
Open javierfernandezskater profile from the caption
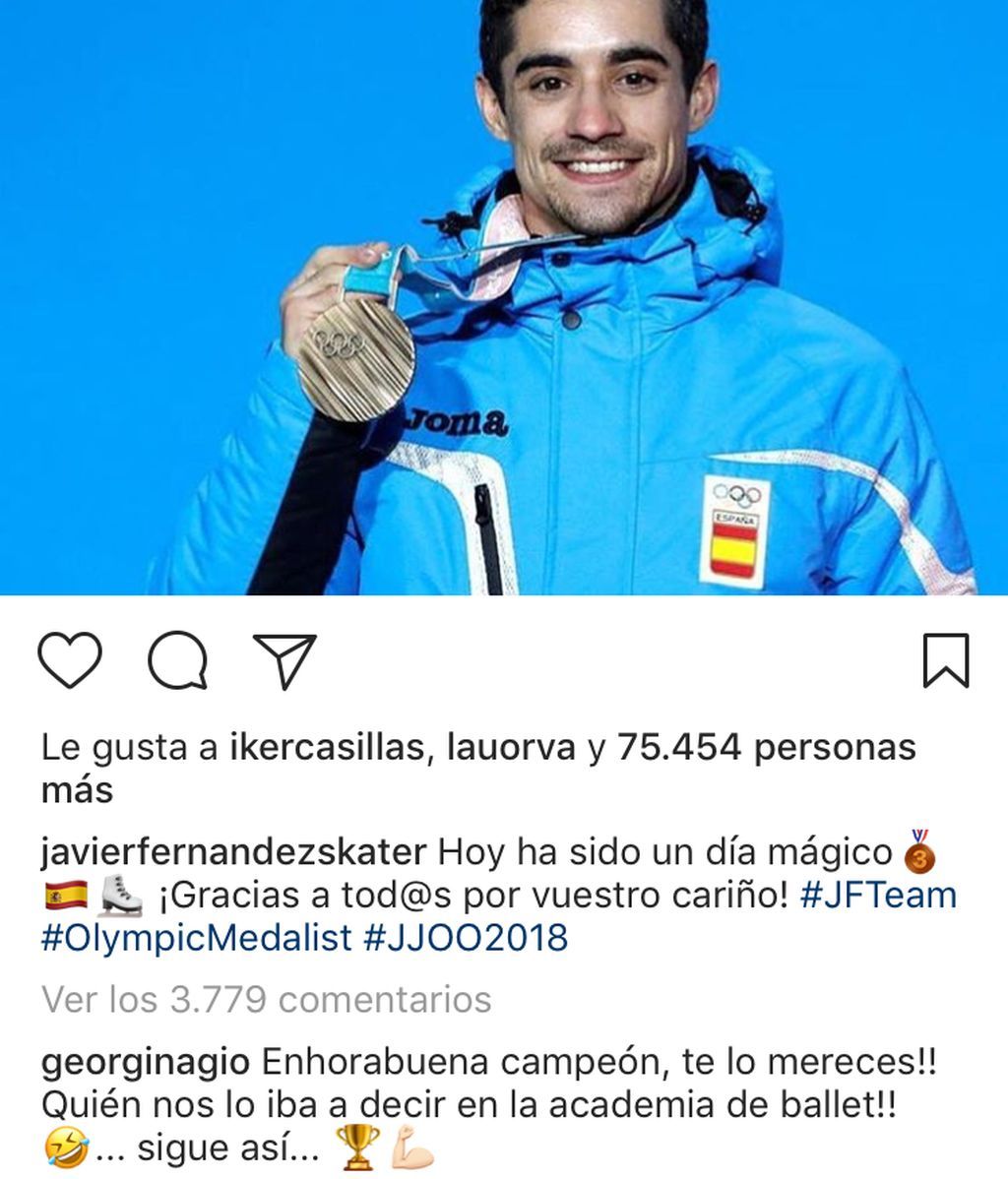tap(233, 851)
